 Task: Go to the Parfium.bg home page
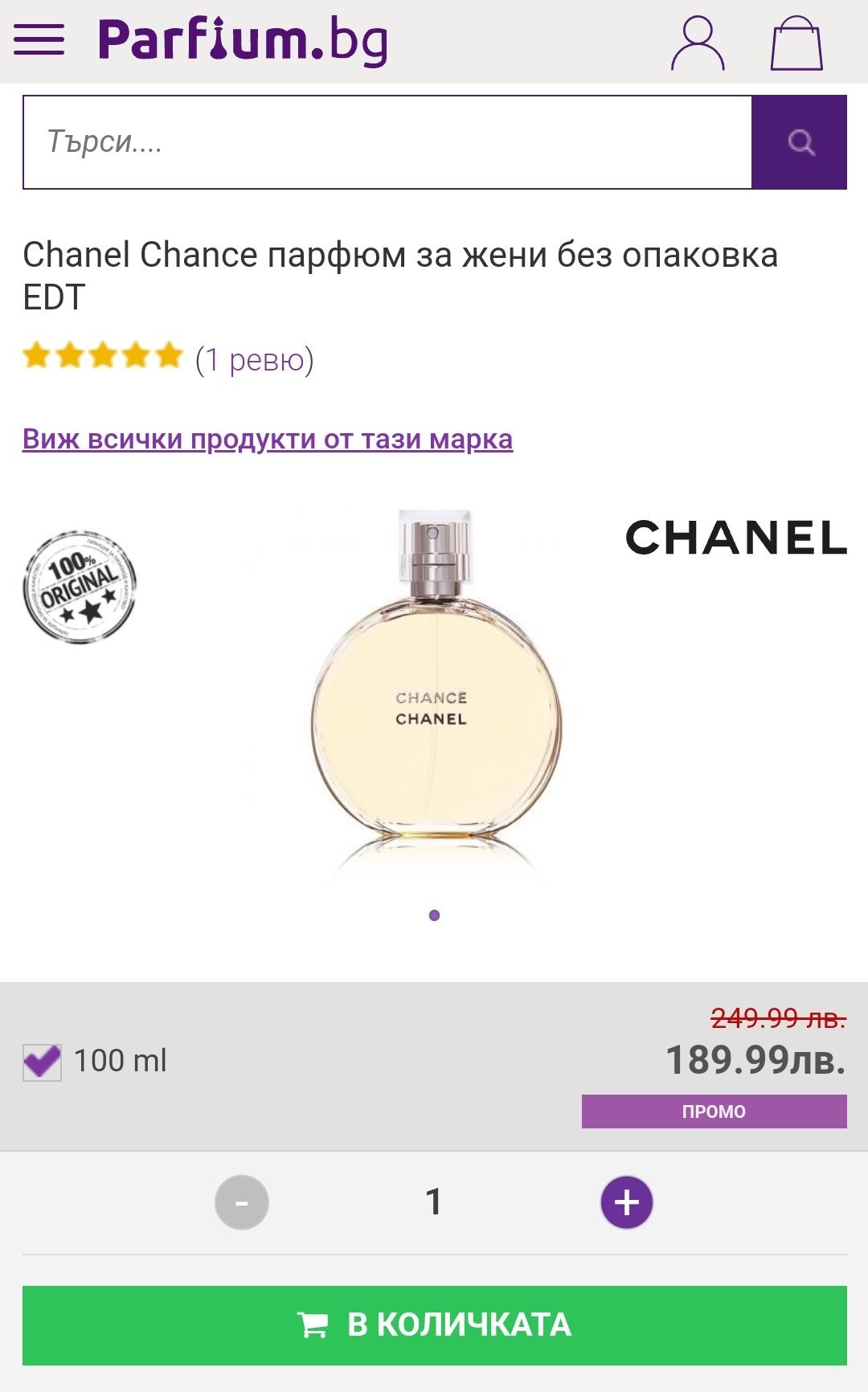point(243,40)
